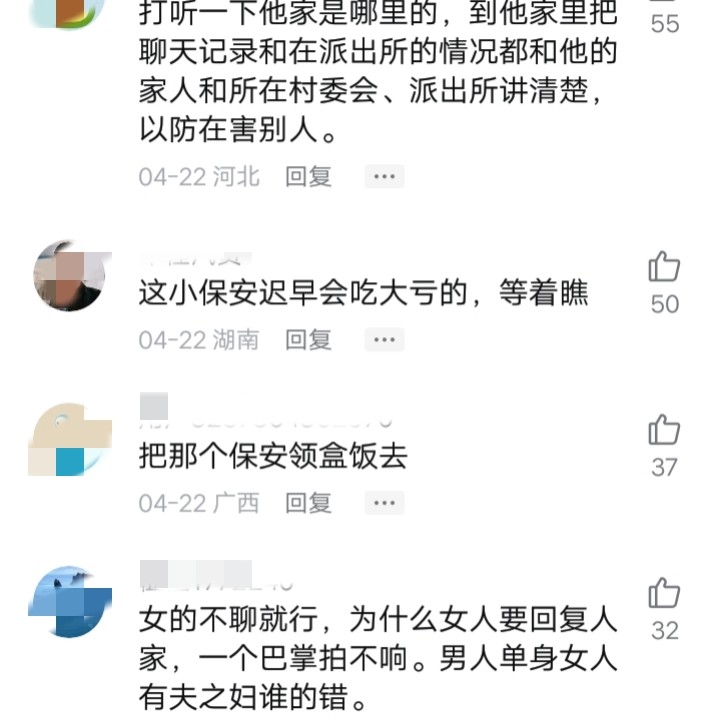Open more options on the 广西 comment
The height and width of the screenshot is (720, 720).
(384, 503)
